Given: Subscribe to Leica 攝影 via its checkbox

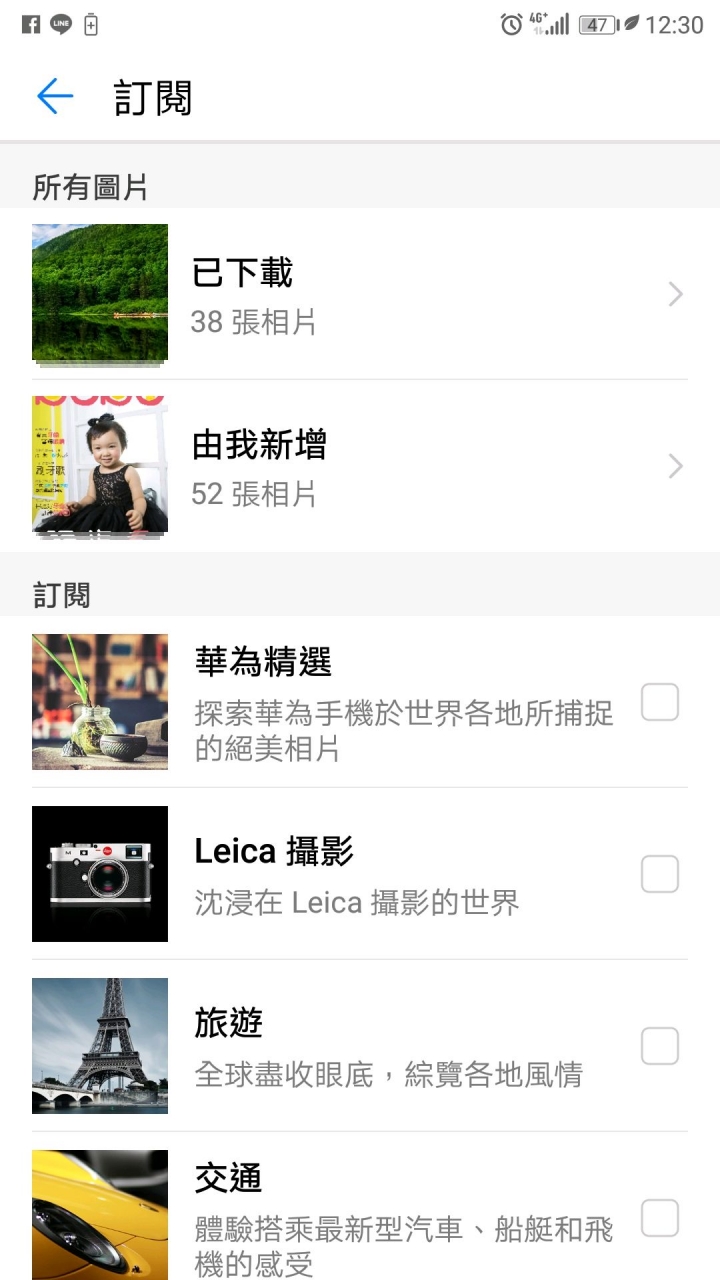Looking at the screenshot, I should [660, 874].
